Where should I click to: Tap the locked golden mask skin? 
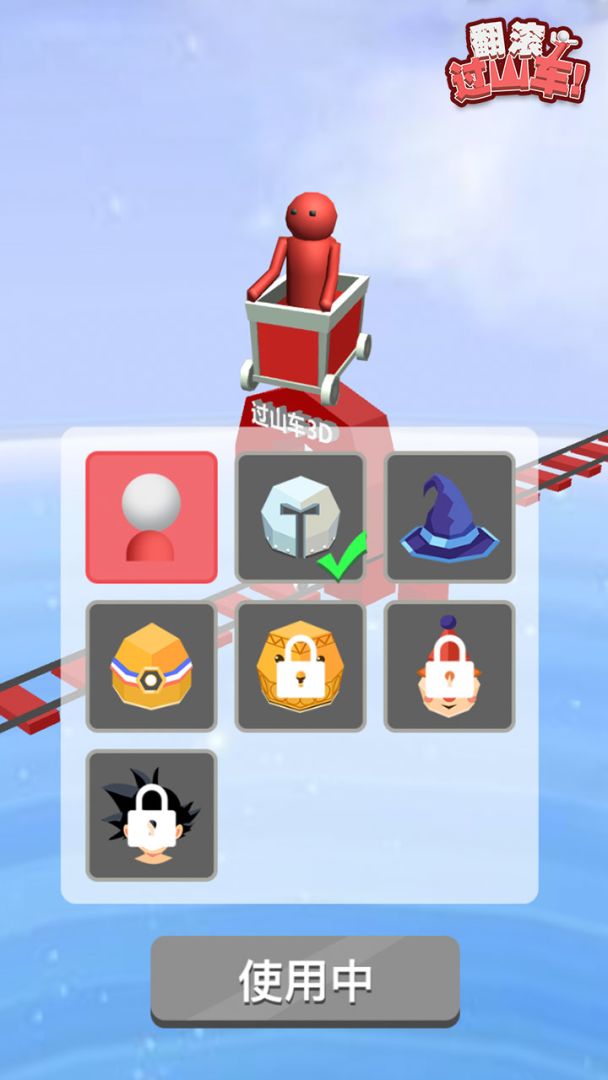click(x=300, y=666)
